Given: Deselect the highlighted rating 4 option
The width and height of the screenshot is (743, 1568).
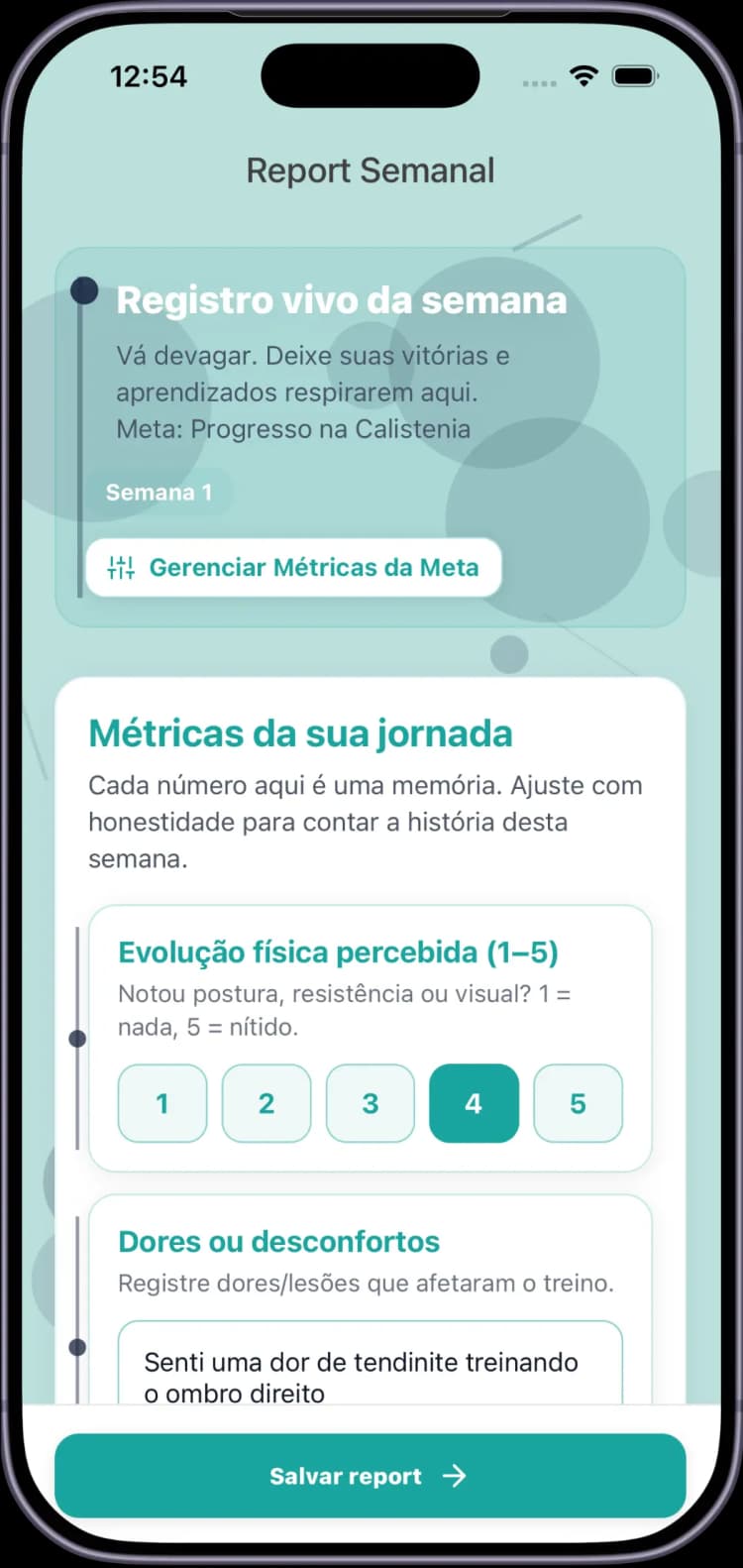Looking at the screenshot, I should click(474, 1103).
